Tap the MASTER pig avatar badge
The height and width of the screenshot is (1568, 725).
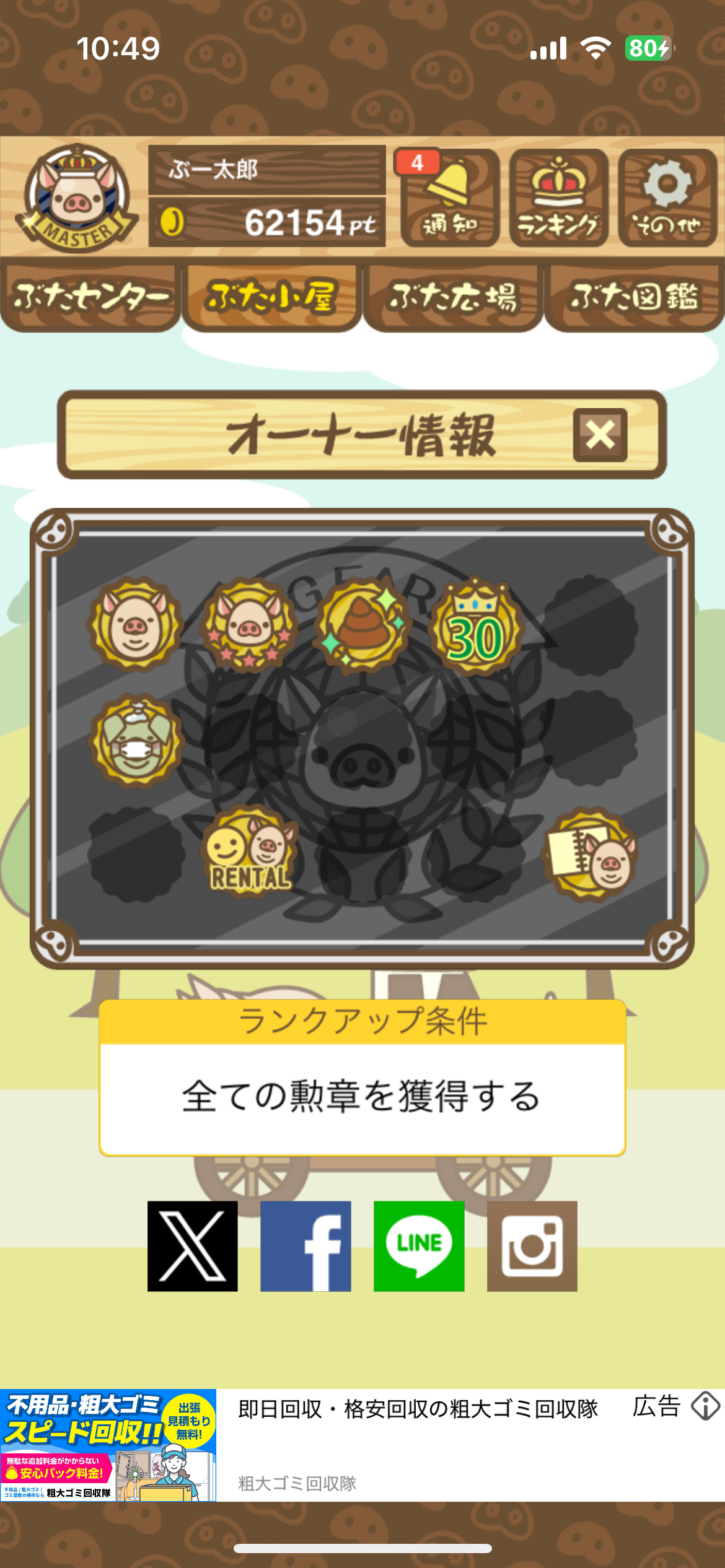tap(77, 198)
